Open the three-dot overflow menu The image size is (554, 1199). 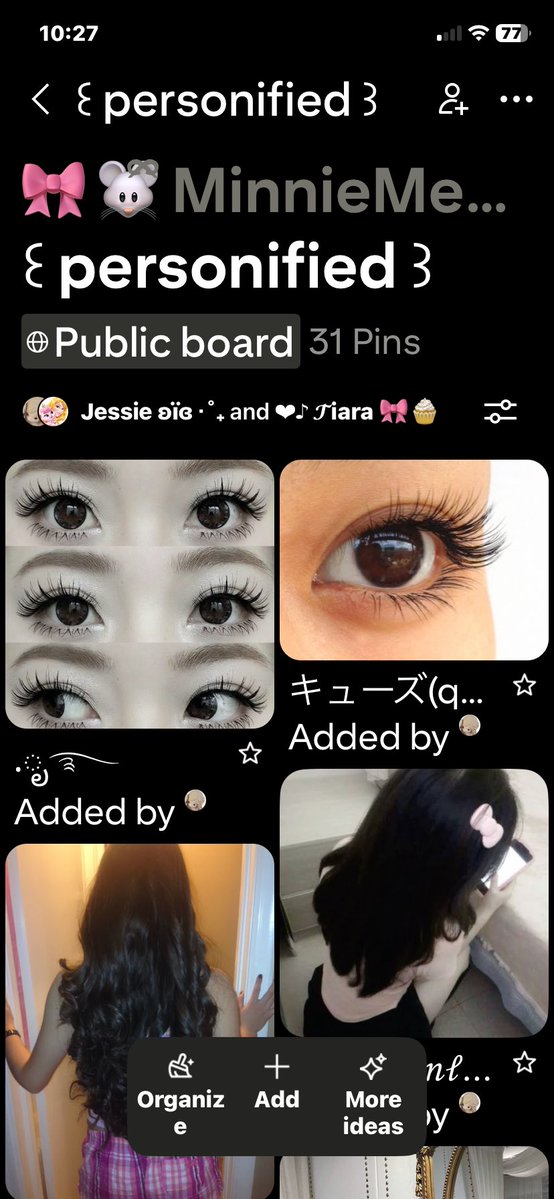click(516, 99)
